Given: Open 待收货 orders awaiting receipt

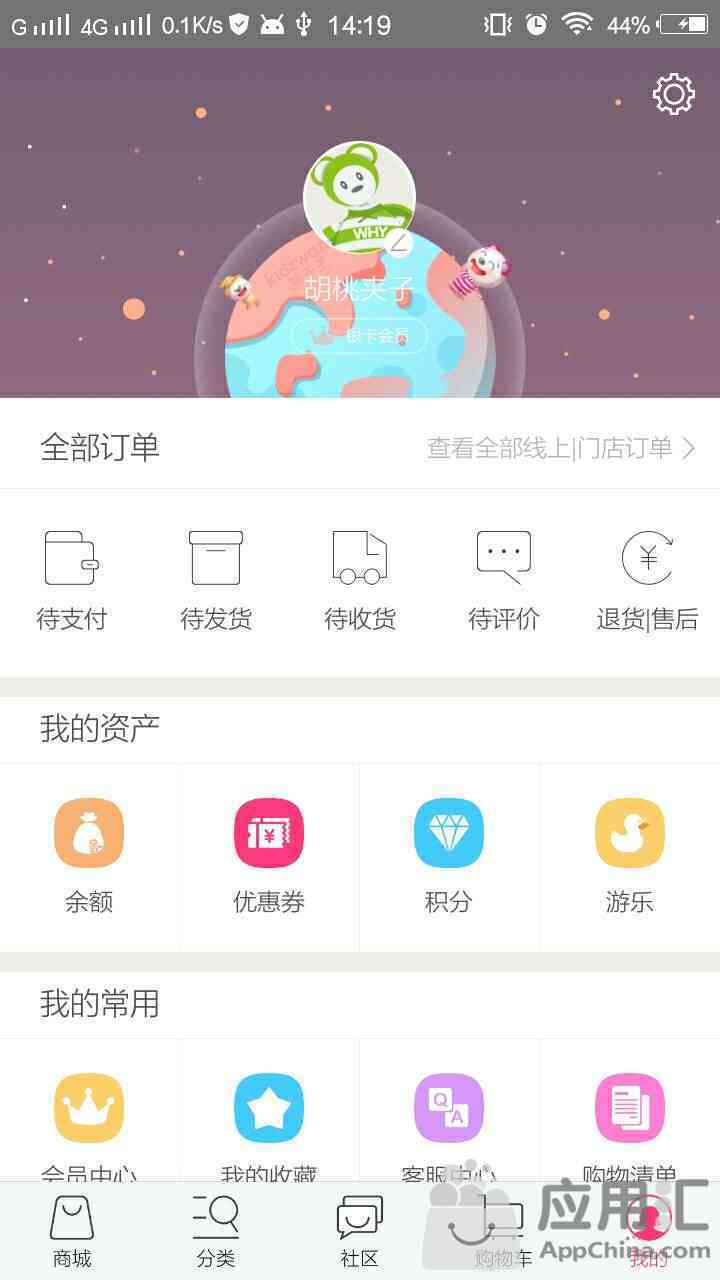Looking at the screenshot, I should 359,582.
